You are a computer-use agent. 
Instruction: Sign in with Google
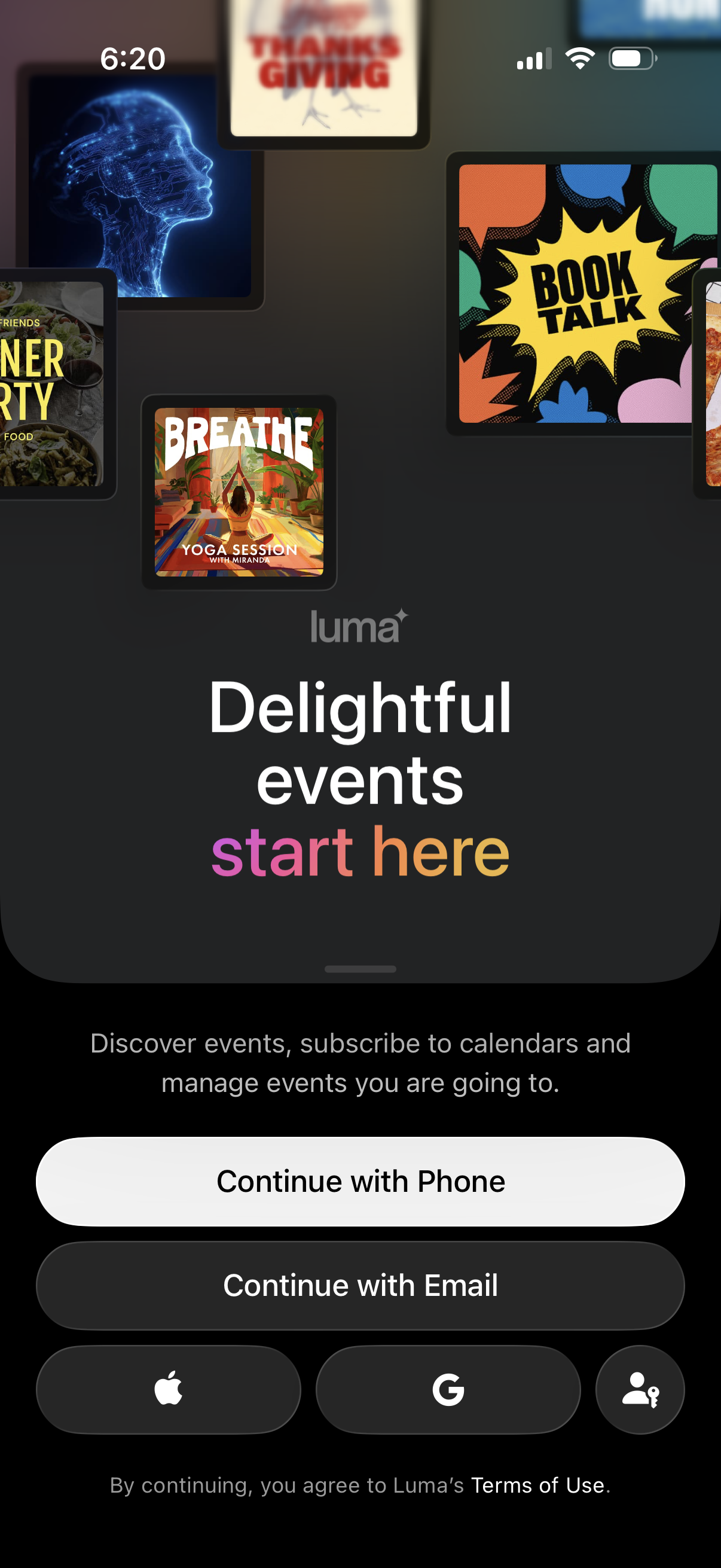pos(448,1389)
